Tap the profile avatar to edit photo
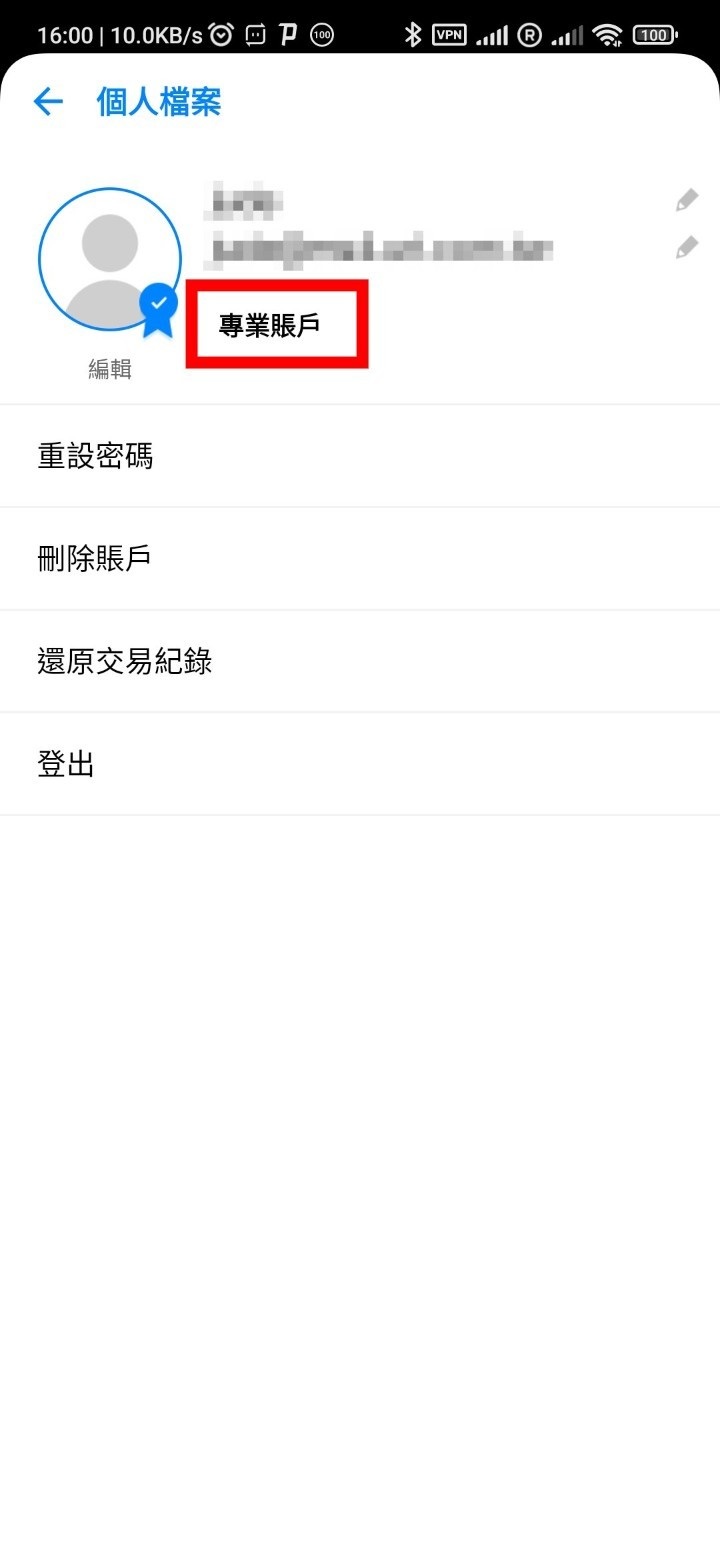This screenshot has height=1544, width=720. (x=109, y=259)
